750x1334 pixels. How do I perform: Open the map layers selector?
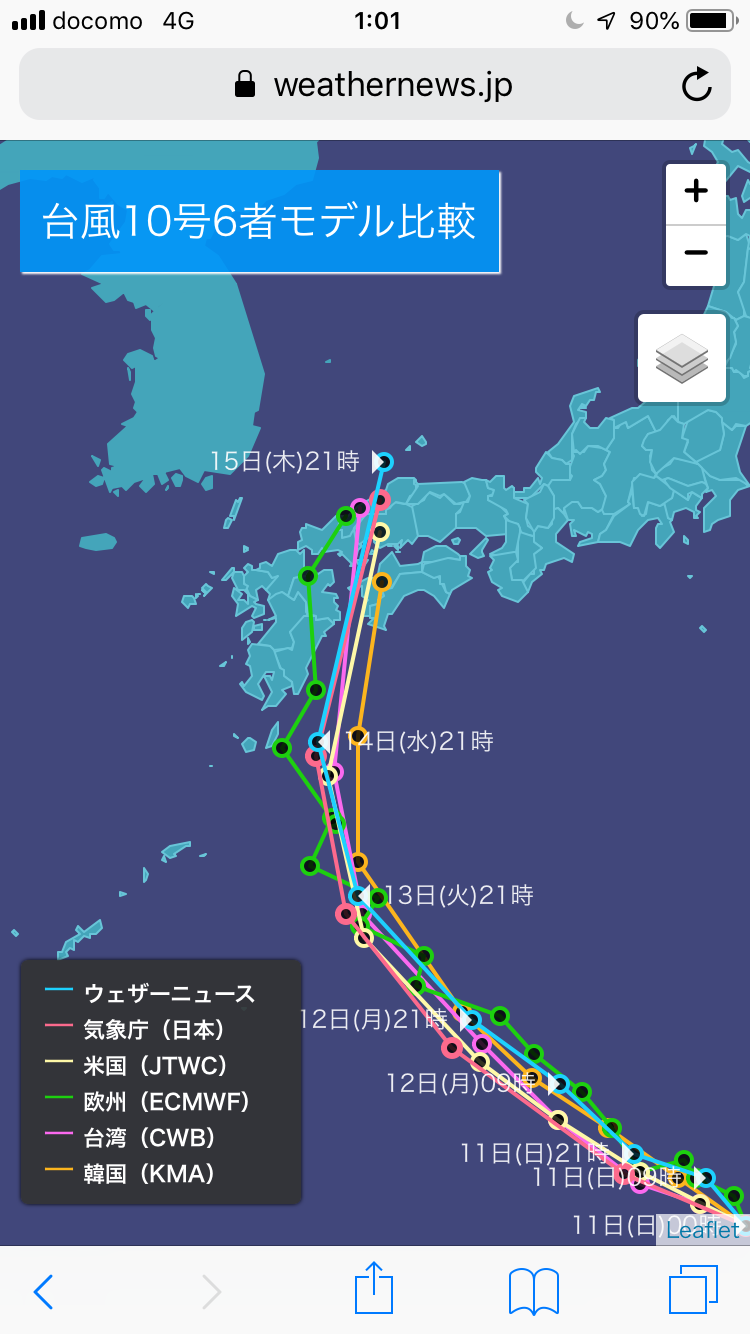[682, 358]
